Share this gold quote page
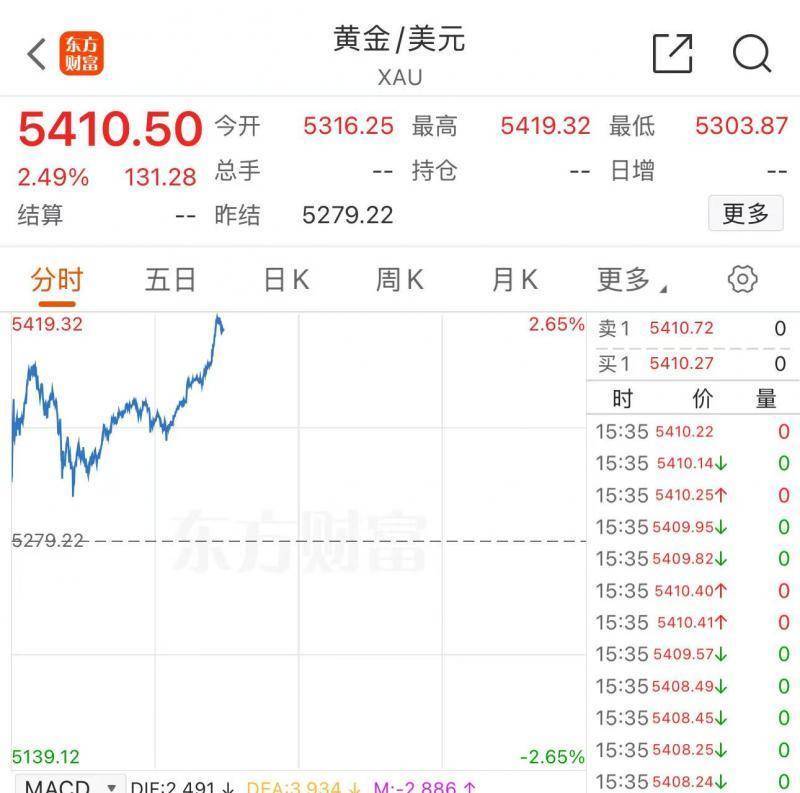Screen dimensions: 800x793 click(x=672, y=53)
